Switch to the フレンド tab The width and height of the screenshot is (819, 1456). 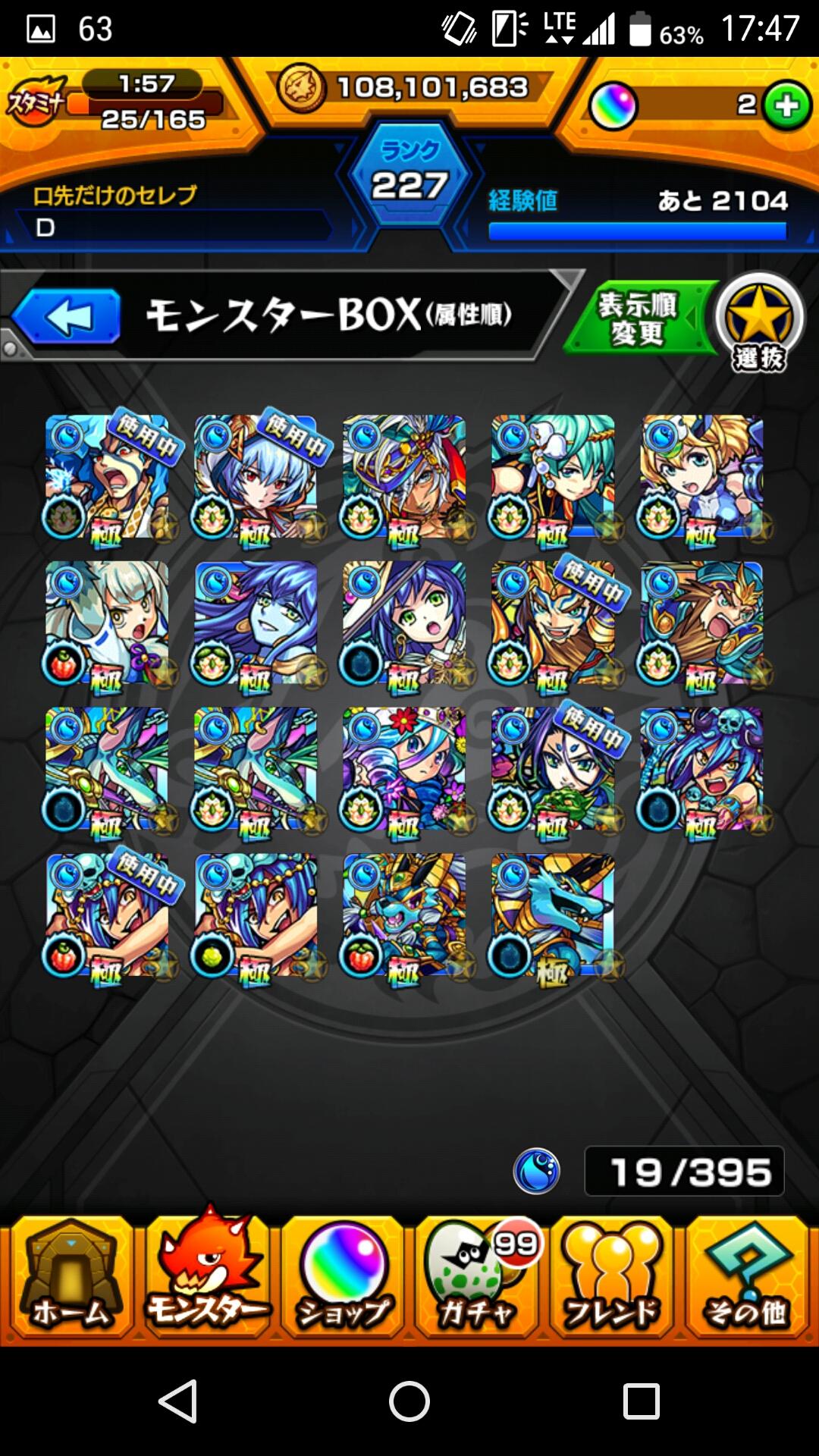tap(613, 1276)
